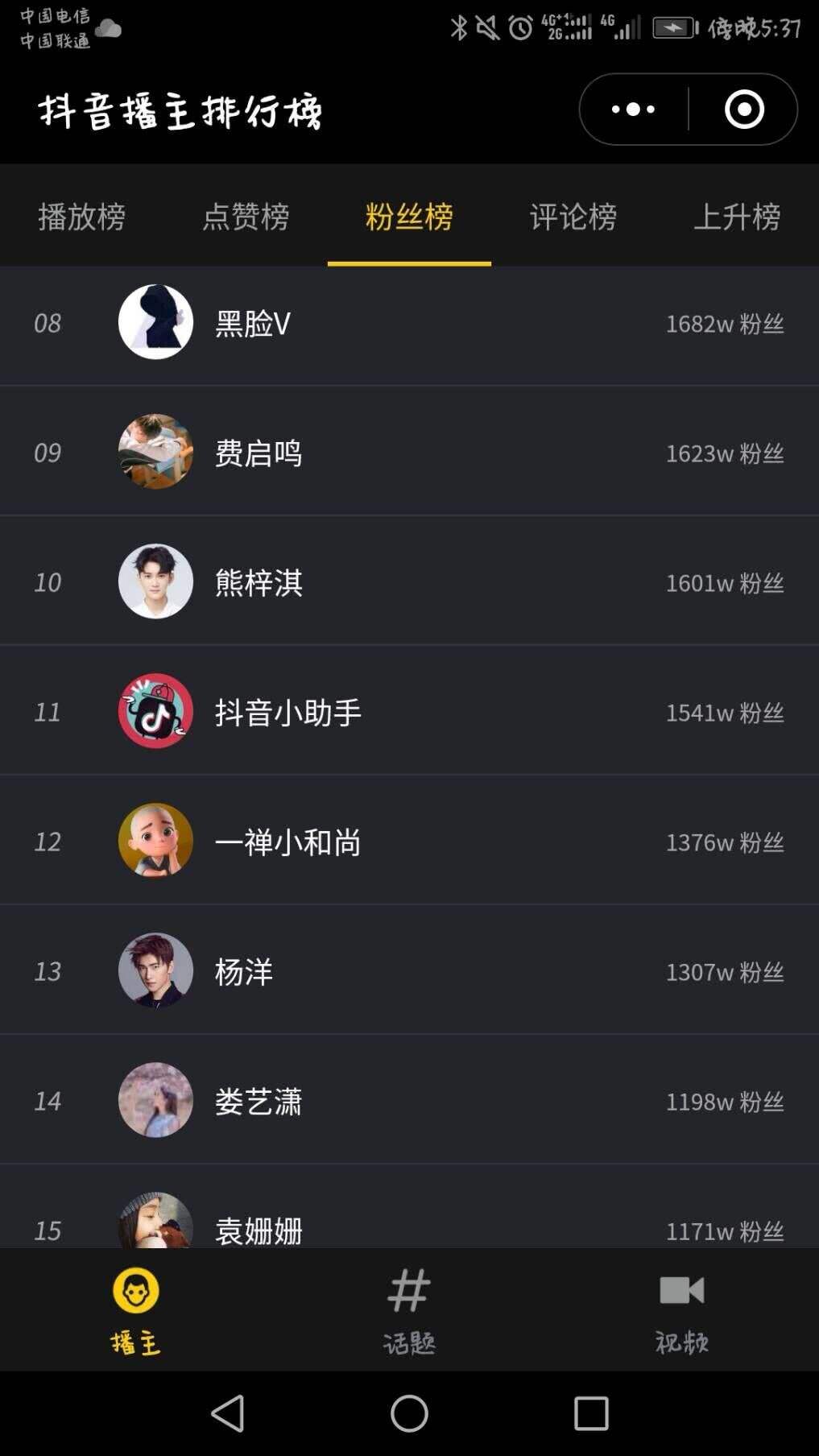819x1456 pixels.
Task: Go to the 话题 bottom tab
Action: point(409,1310)
